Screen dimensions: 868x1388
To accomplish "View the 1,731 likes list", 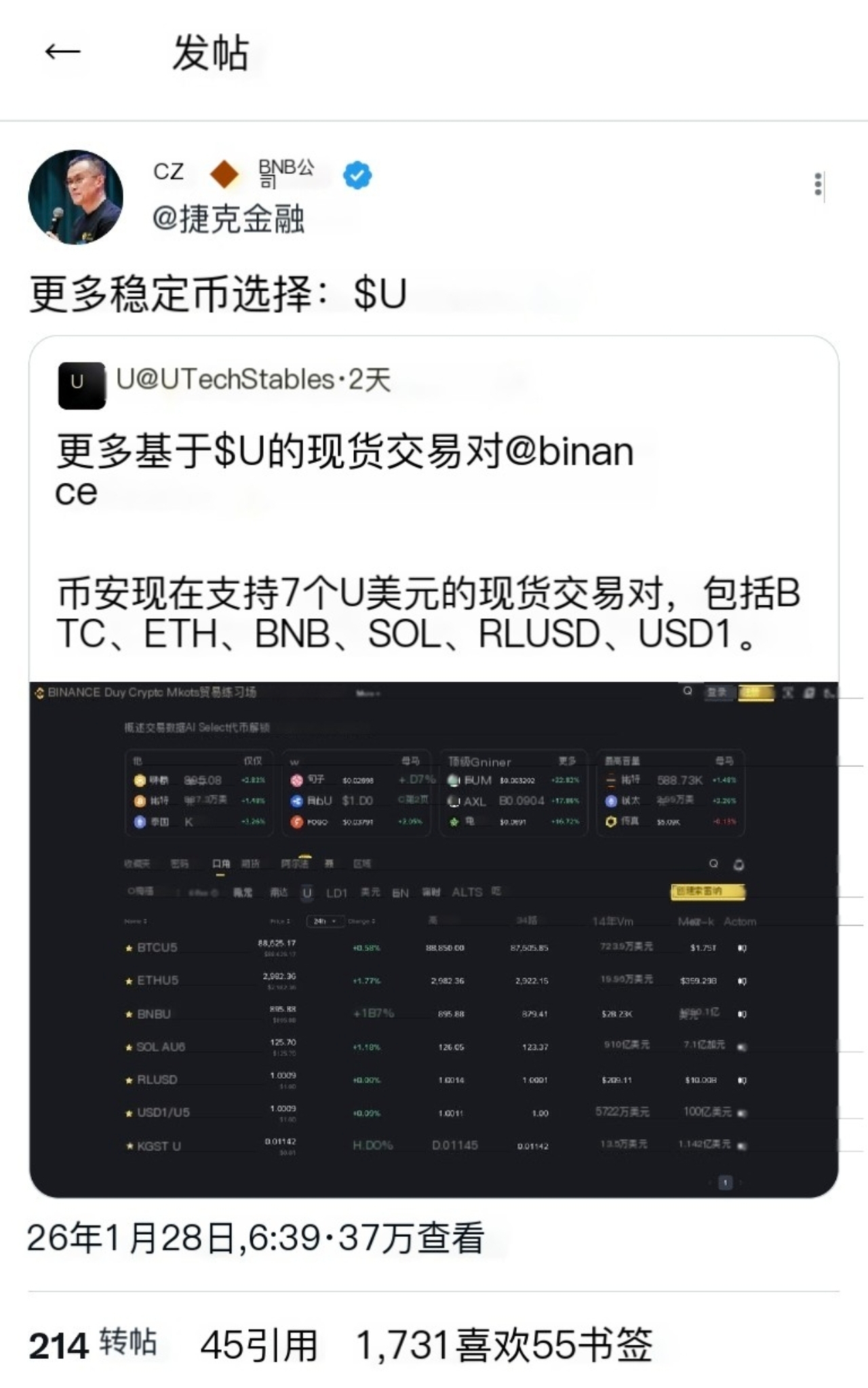I will pos(442,1345).
